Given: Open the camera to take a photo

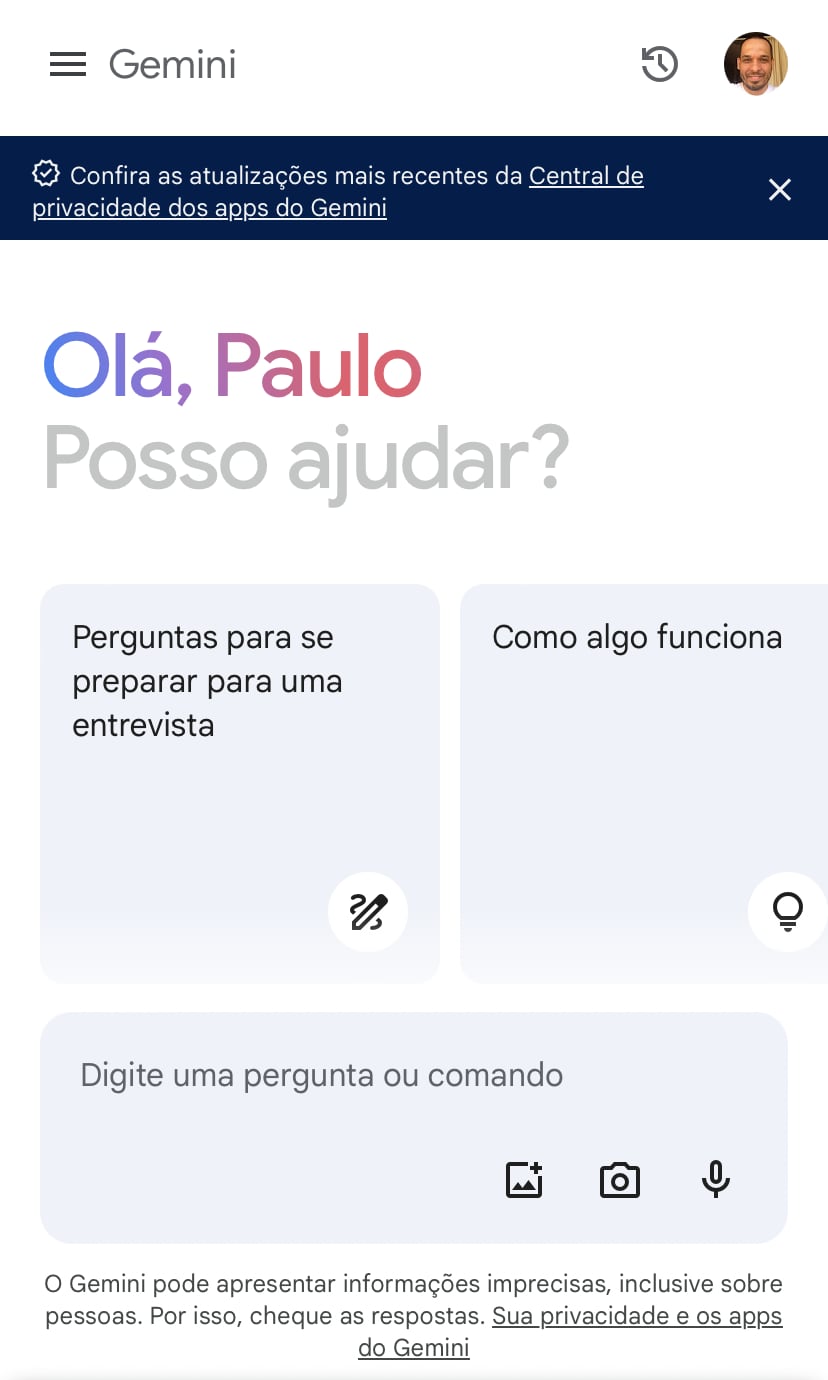Looking at the screenshot, I should click(x=620, y=1180).
